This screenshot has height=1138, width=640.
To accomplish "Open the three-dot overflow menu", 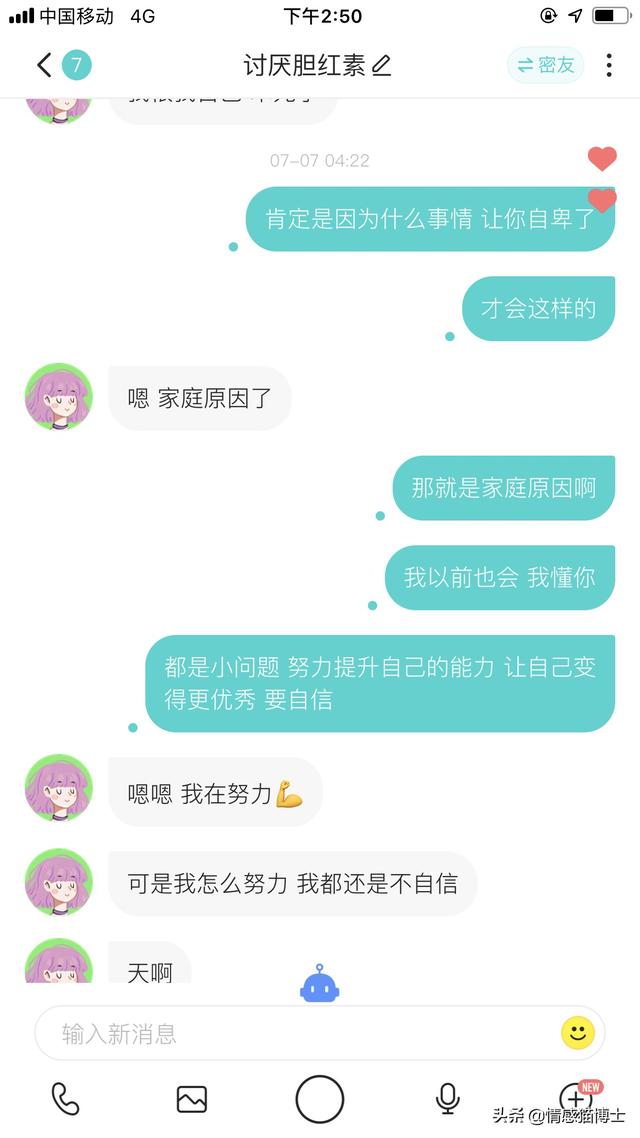I will [608, 66].
